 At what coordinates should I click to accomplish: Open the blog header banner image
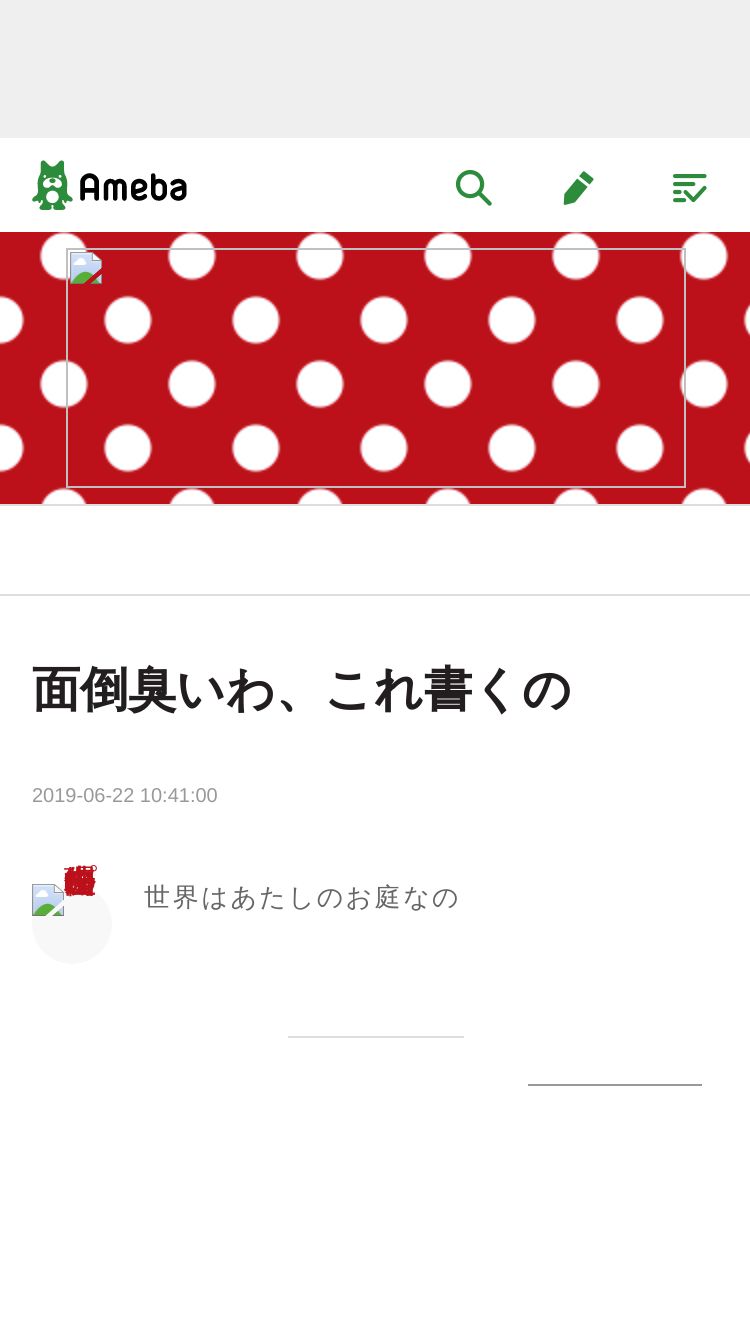tap(376, 368)
